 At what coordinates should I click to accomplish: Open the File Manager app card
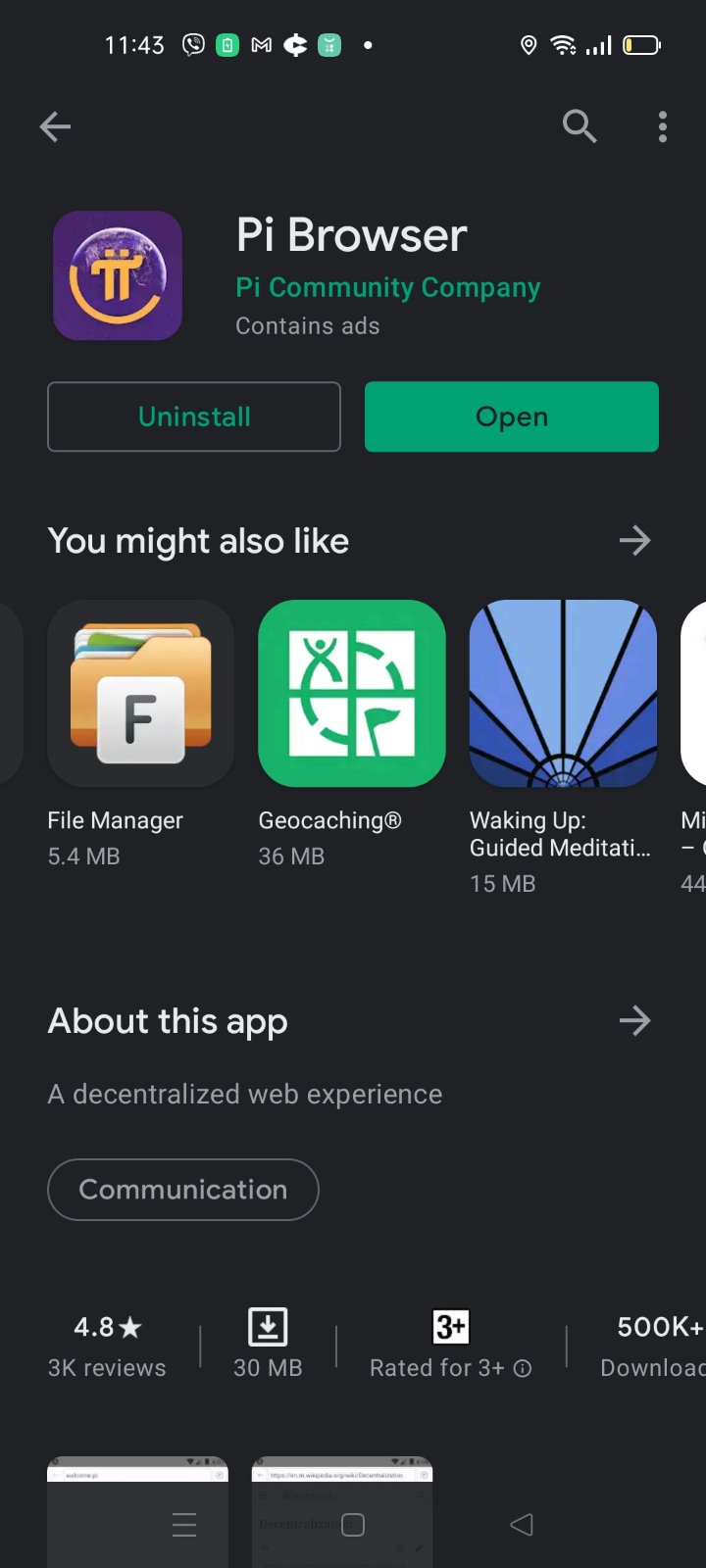click(140, 734)
